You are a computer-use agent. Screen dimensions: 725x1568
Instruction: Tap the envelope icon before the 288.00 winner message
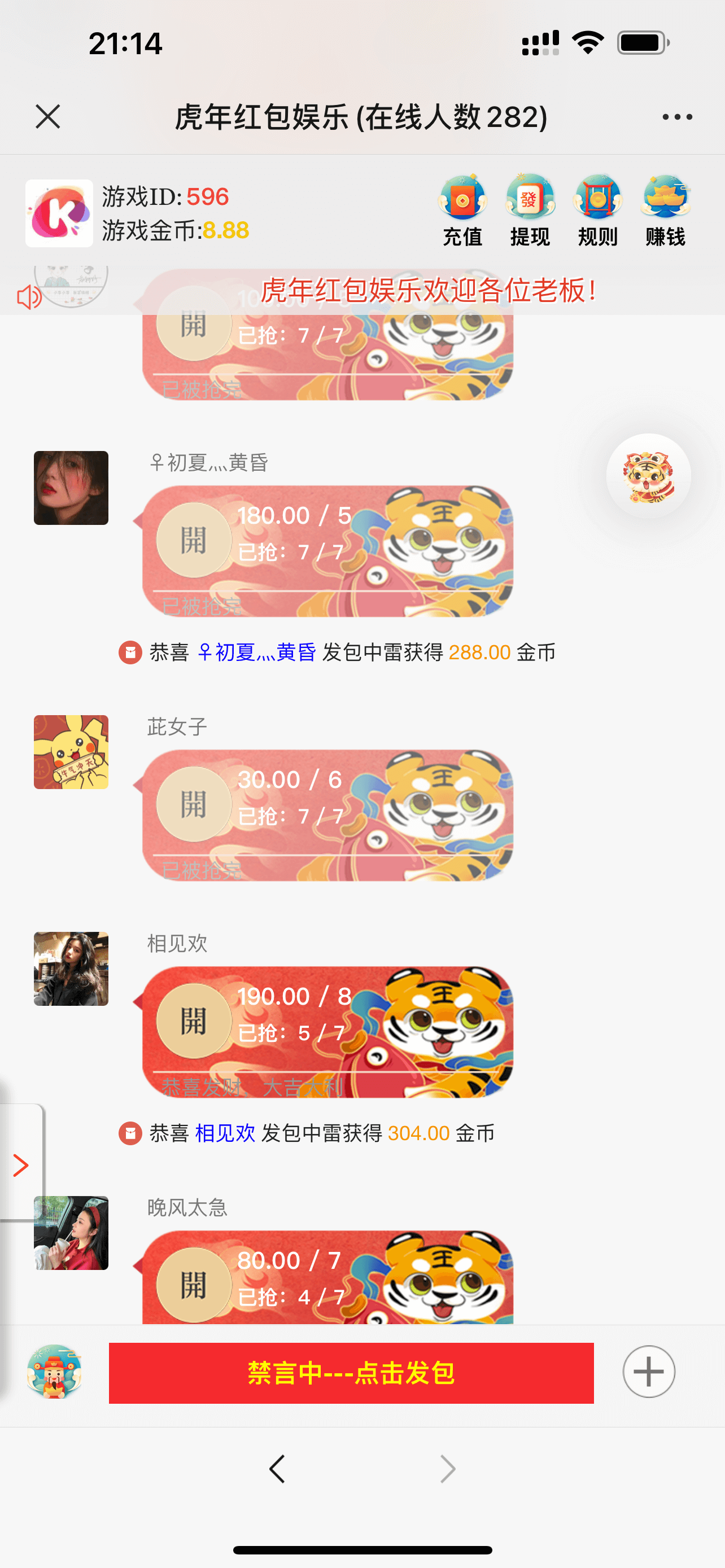click(130, 653)
